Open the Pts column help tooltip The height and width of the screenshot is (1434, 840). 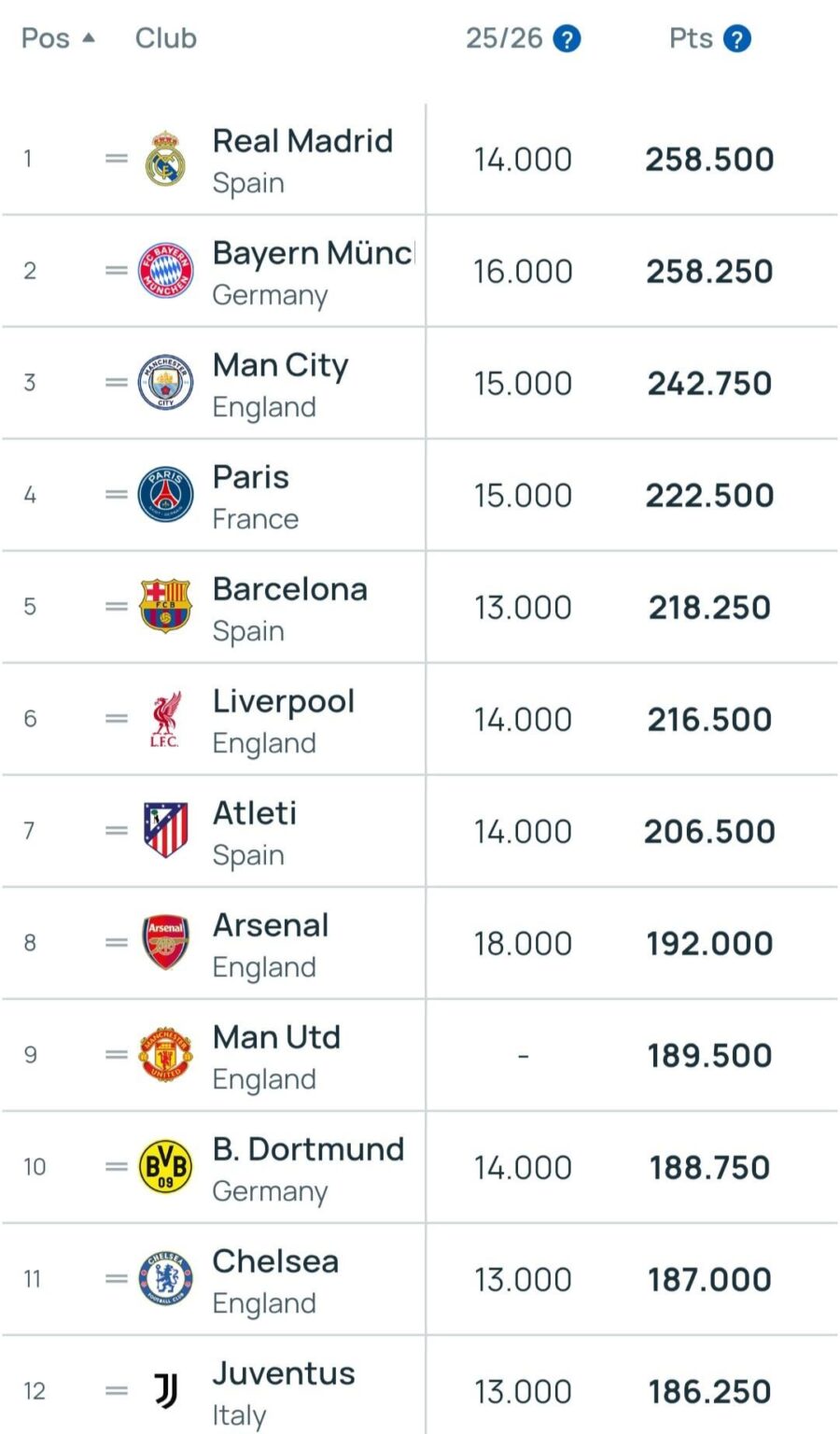coord(737,38)
